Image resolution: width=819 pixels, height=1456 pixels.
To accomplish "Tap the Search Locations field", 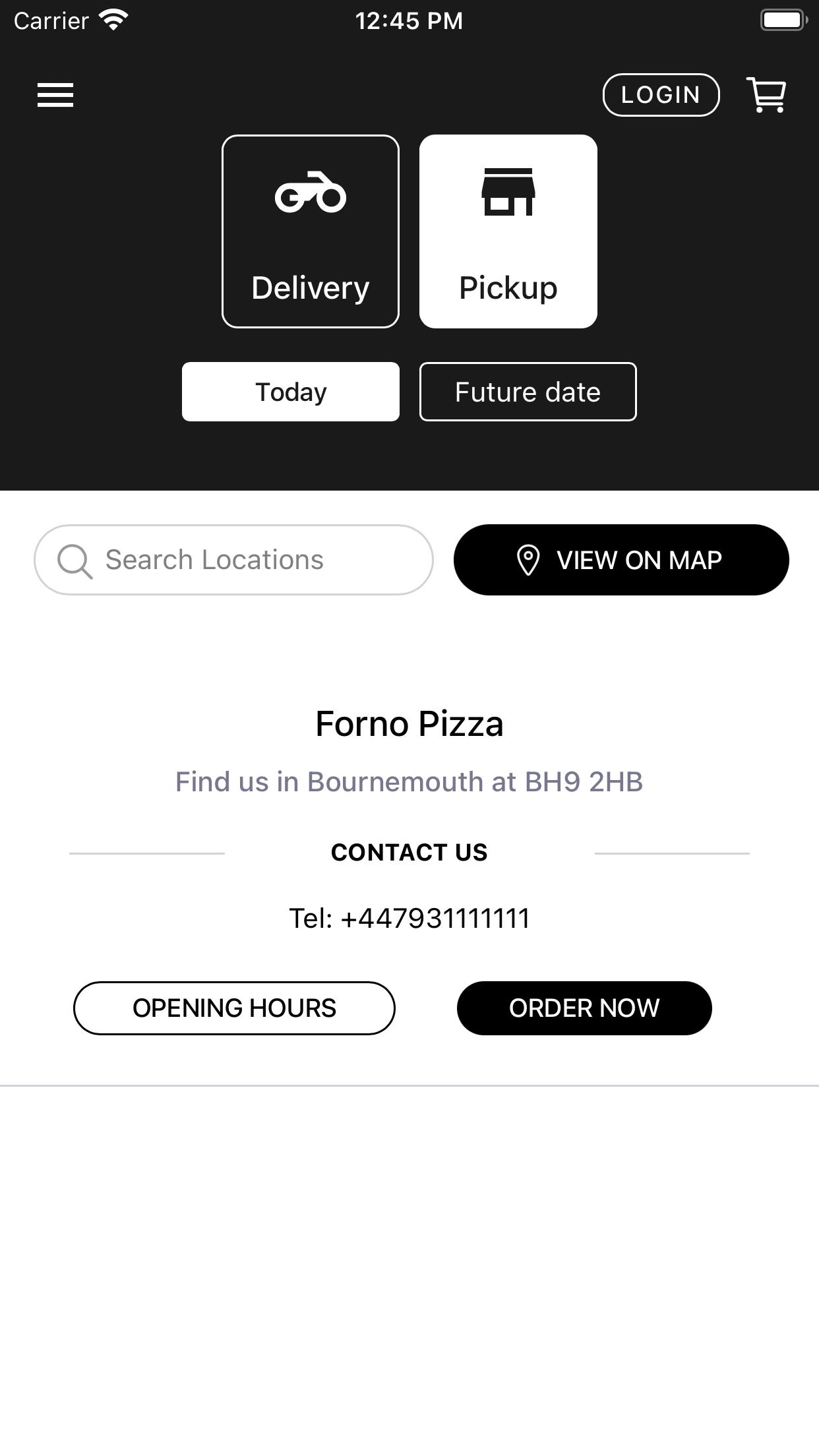I will [233, 560].
